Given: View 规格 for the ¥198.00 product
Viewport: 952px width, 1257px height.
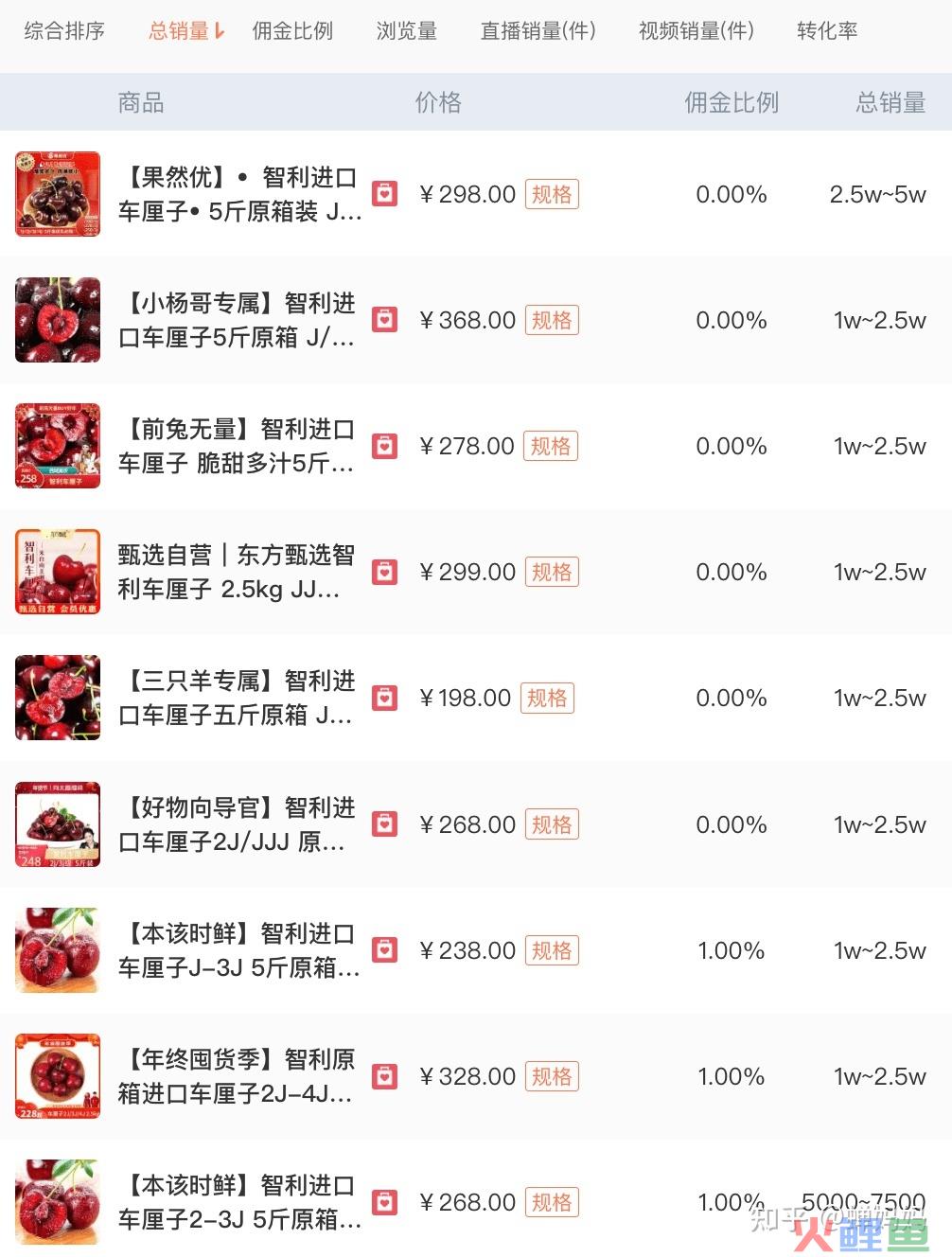Looking at the screenshot, I should point(547,699).
